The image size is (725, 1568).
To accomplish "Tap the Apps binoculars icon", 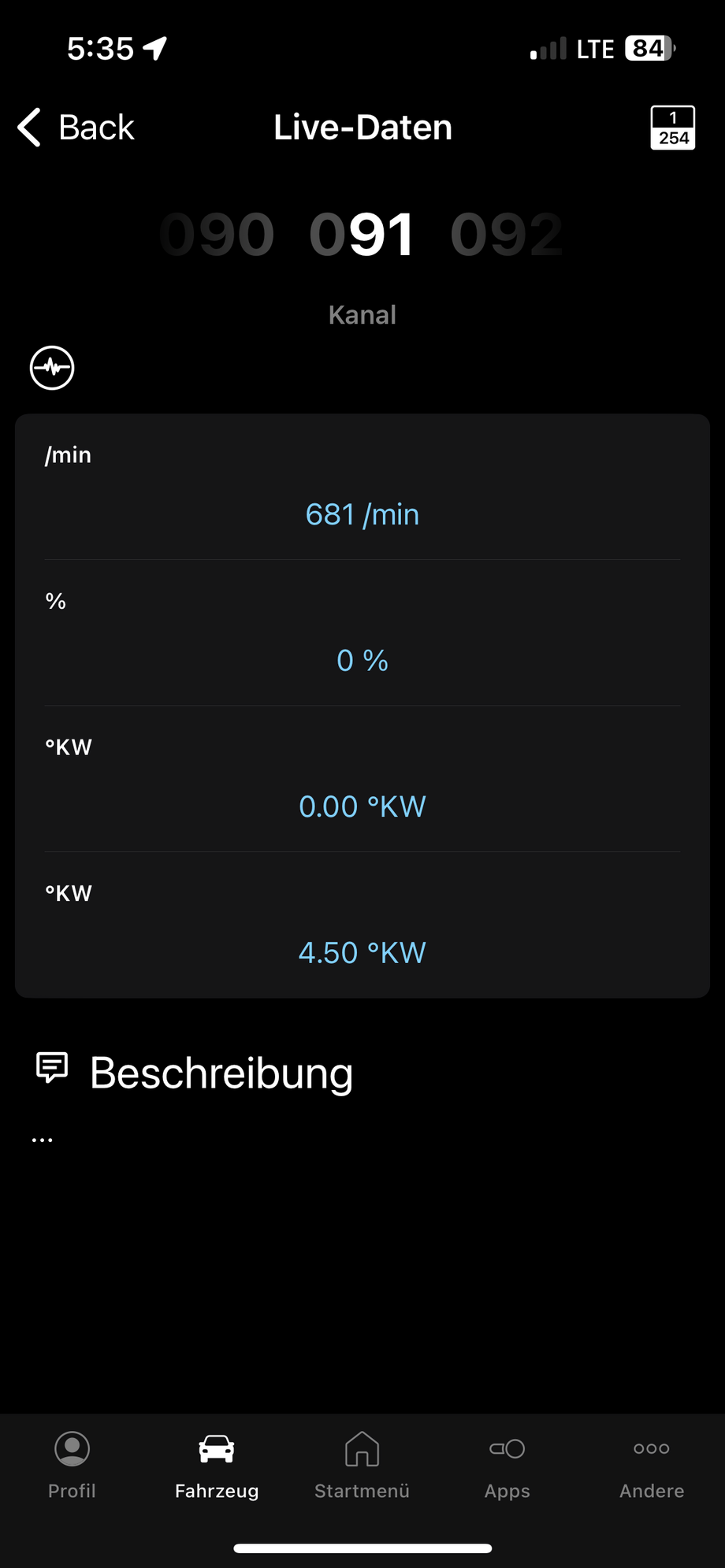I will pos(507,1449).
